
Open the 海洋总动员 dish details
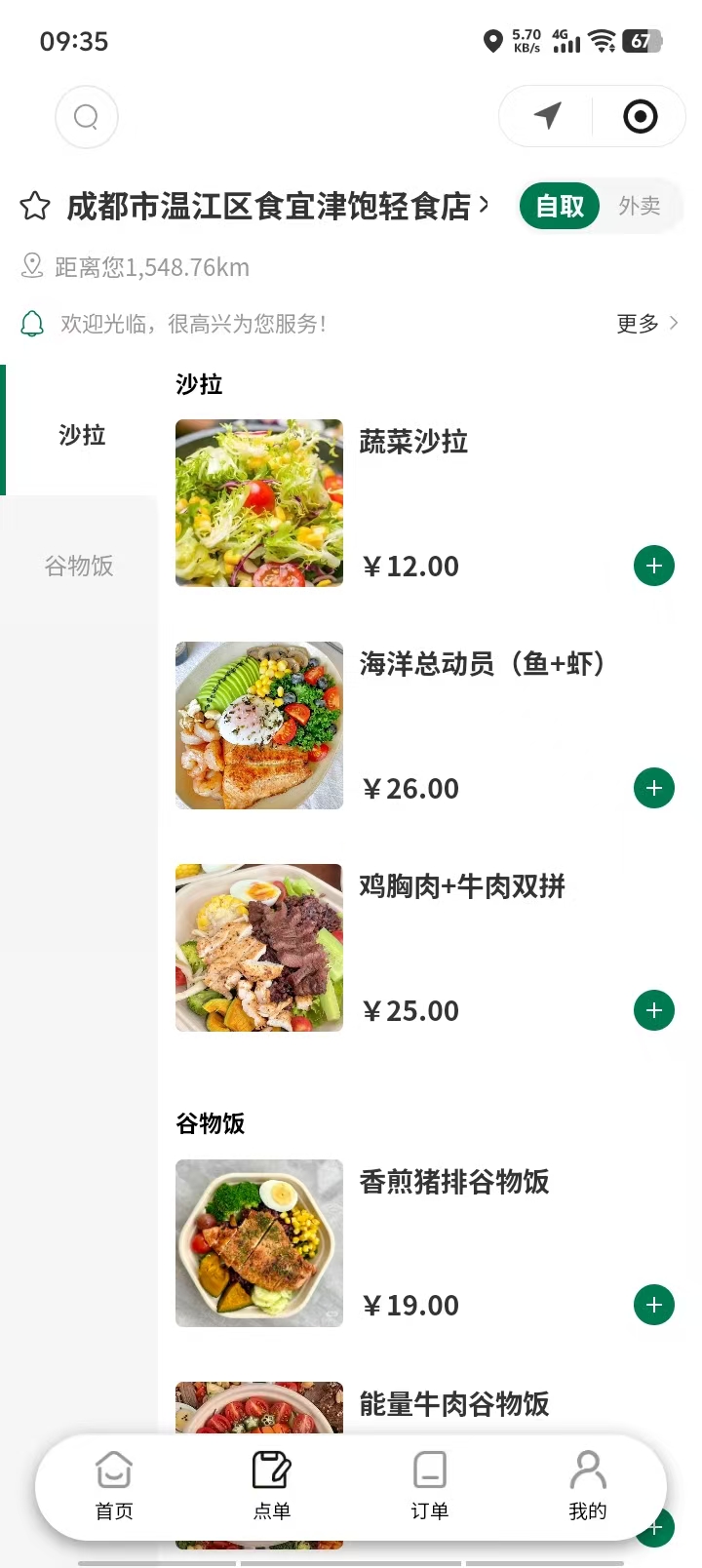[x=482, y=664]
